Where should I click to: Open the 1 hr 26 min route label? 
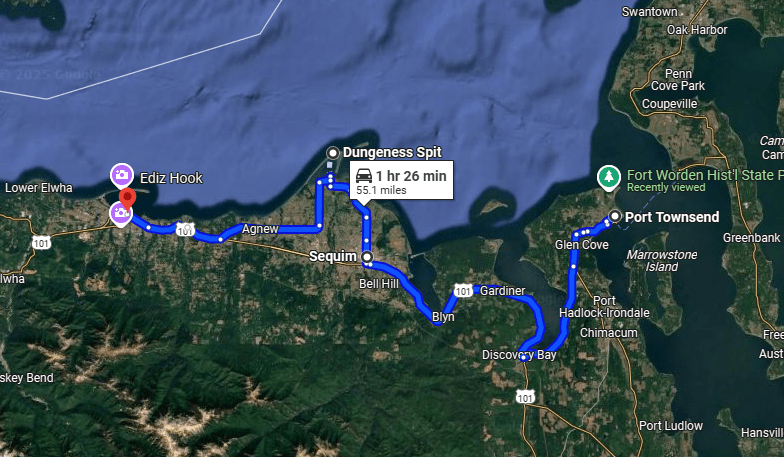coord(400,181)
